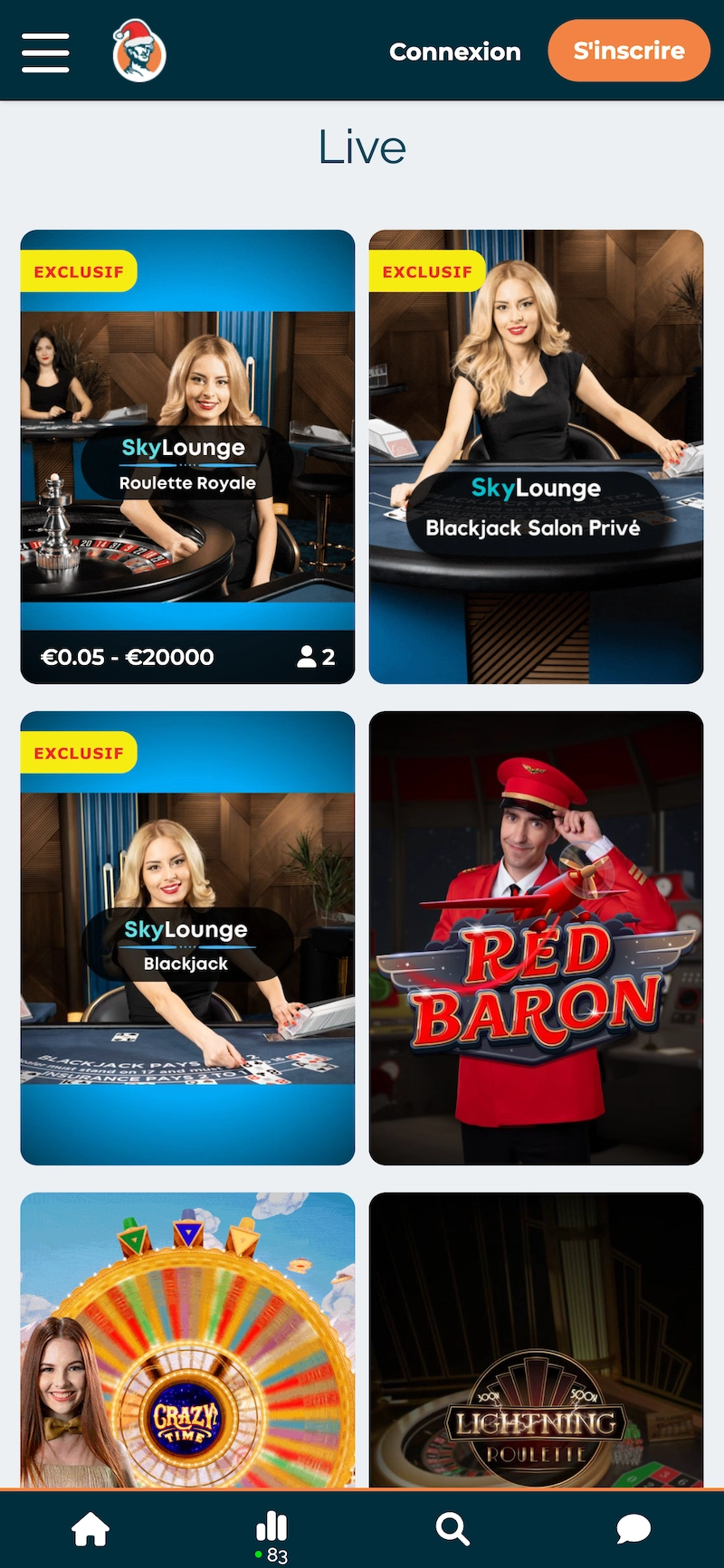This screenshot has width=724, height=1568.
Task: Click the SkyLounge logo badge on Blackjack
Action: coord(186,929)
